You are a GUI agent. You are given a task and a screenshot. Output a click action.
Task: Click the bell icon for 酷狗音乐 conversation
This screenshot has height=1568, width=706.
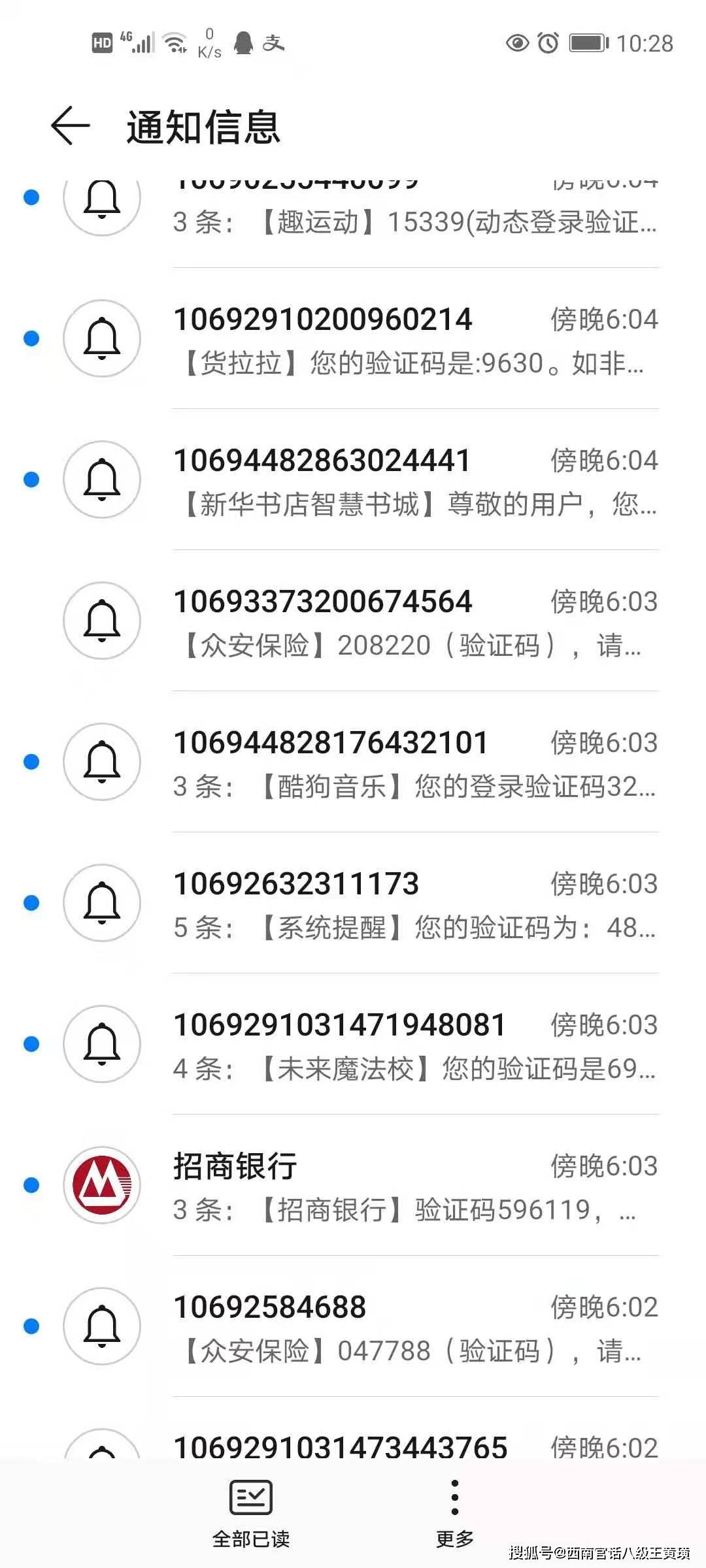pyautogui.click(x=101, y=762)
